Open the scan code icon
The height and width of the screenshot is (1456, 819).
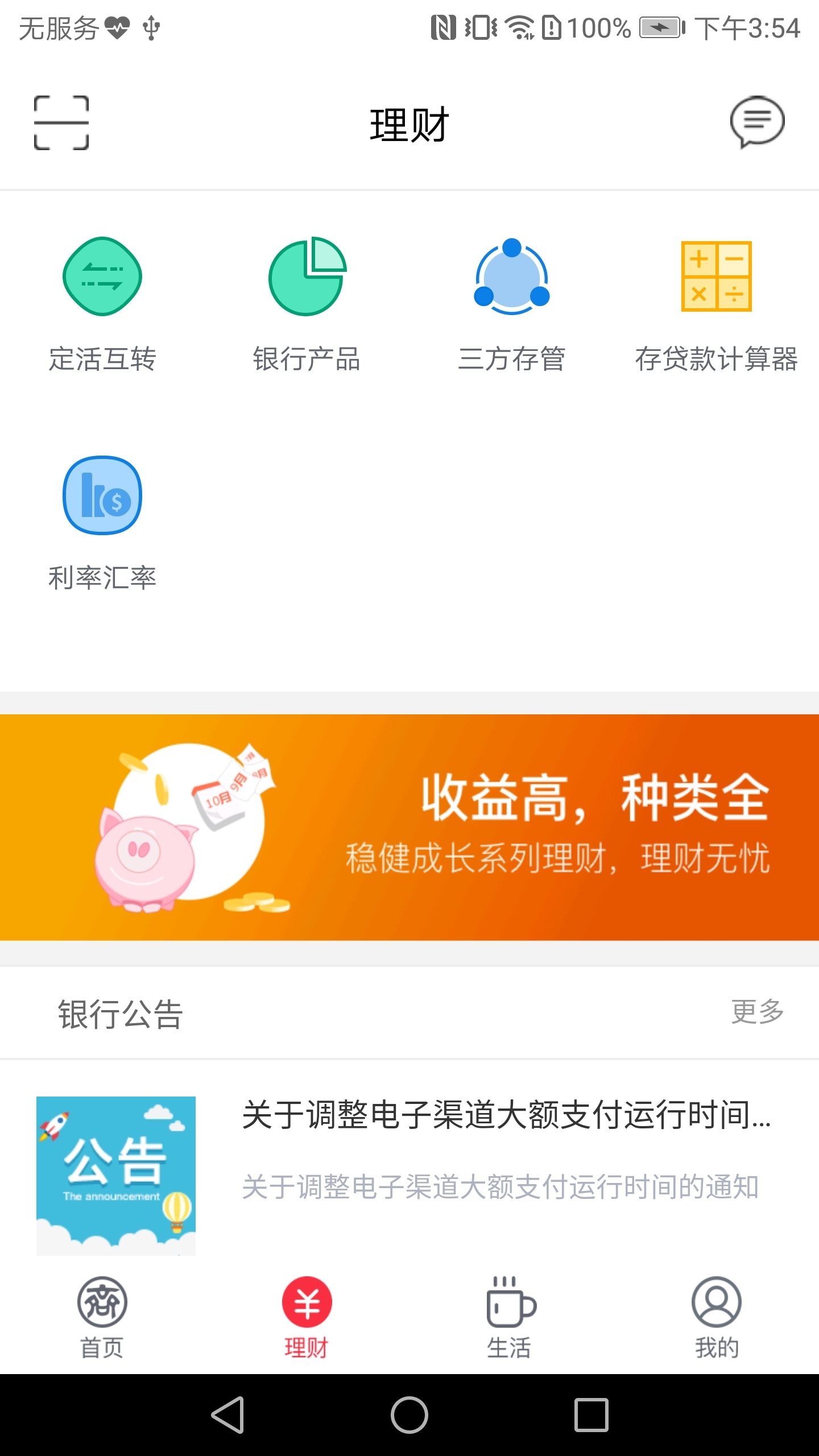pyautogui.click(x=61, y=123)
